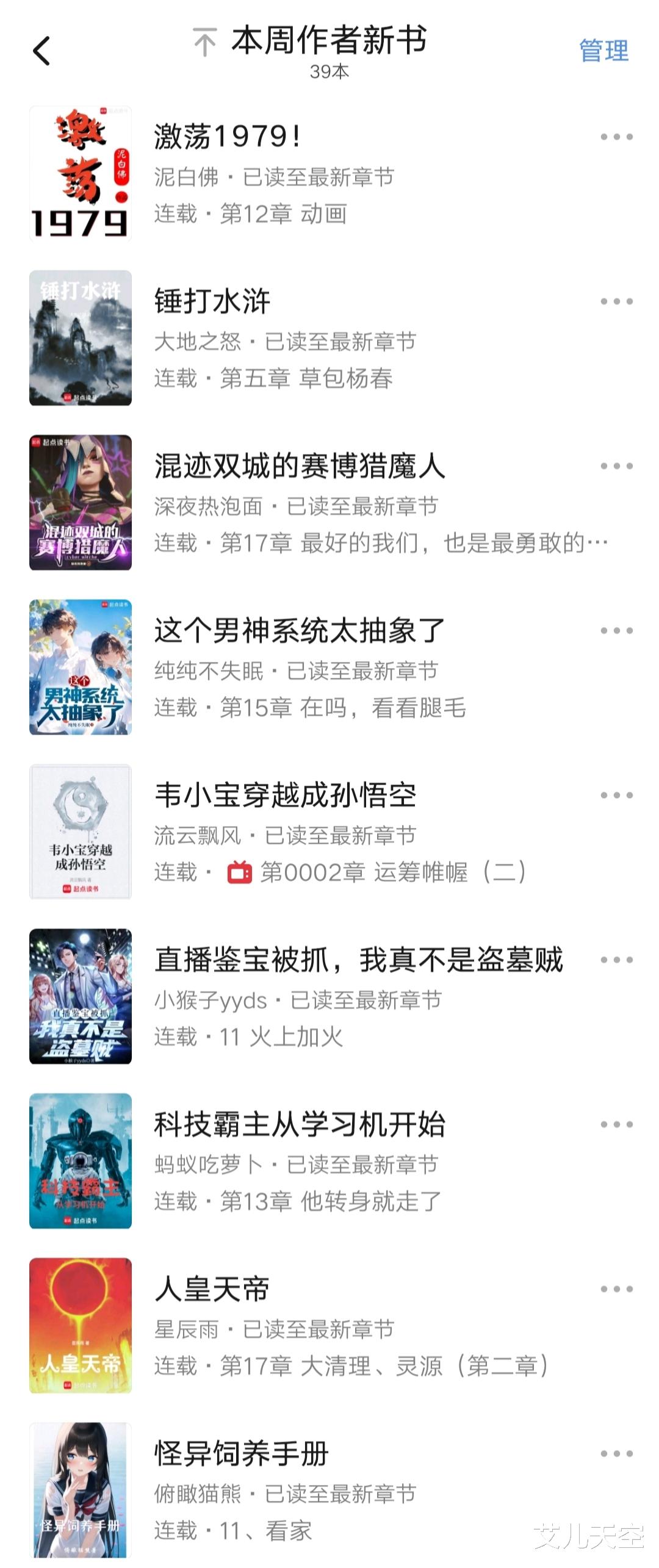Image resolution: width=659 pixels, height=1568 pixels.
Task: Show the three-dot menu for 锤打水浒
Action: click(x=616, y=301)
